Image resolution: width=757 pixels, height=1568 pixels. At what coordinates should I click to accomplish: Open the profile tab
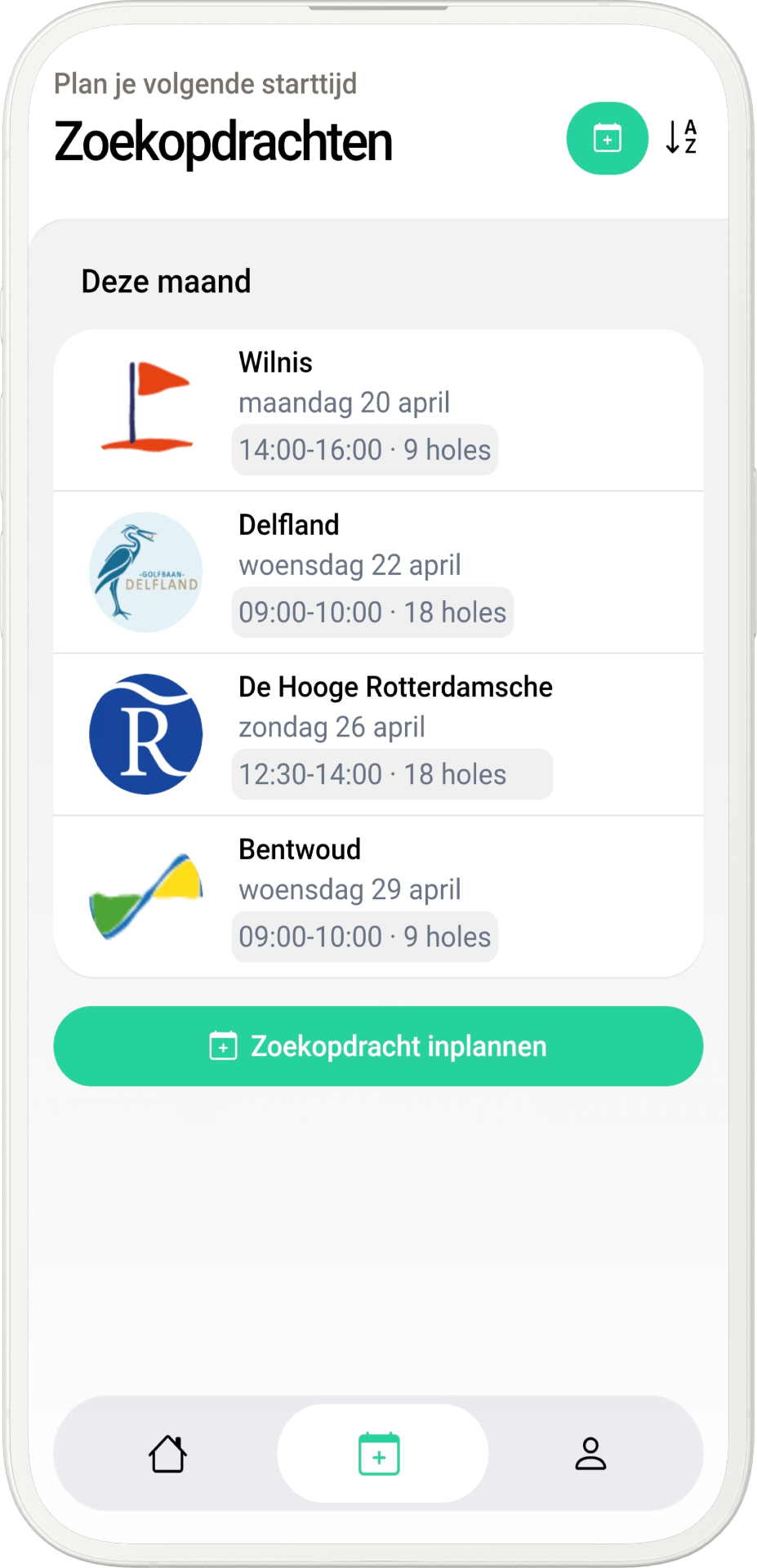tap(590, 1454)
